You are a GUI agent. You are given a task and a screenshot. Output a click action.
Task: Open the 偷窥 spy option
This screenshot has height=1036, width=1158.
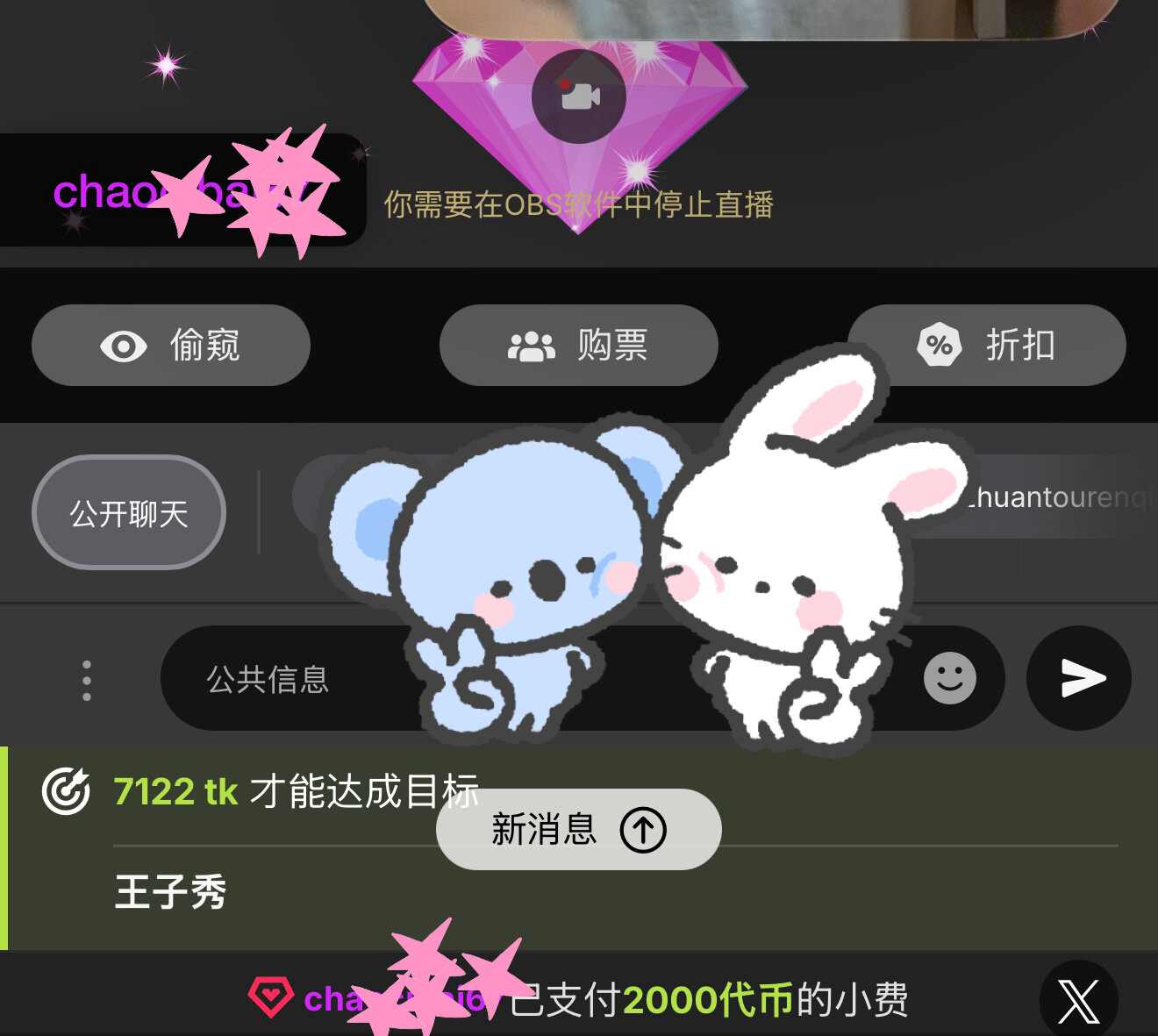click(x=171, y=346)
